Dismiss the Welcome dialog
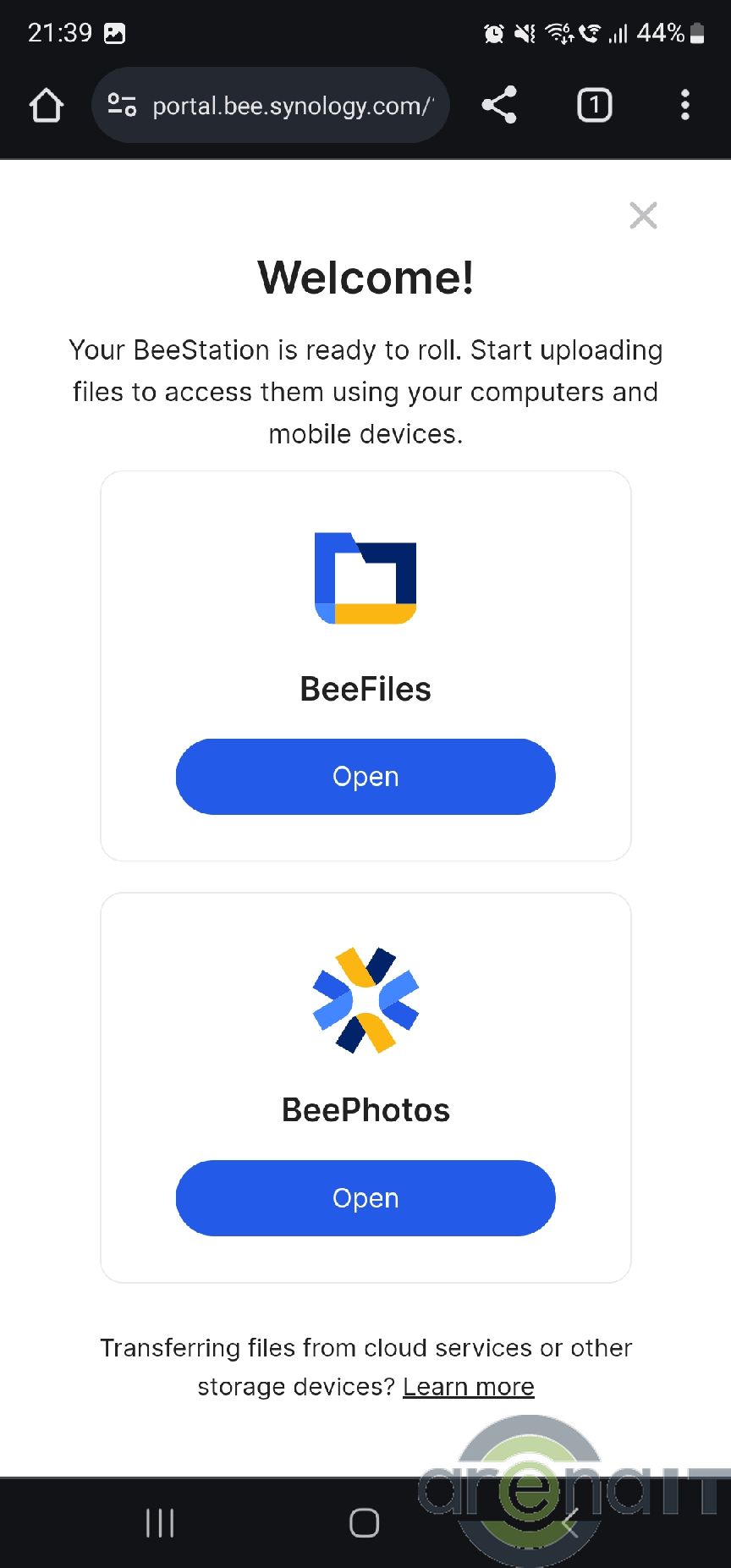Viewport: 731px width, 1568px height. click(x=643, y=216)
